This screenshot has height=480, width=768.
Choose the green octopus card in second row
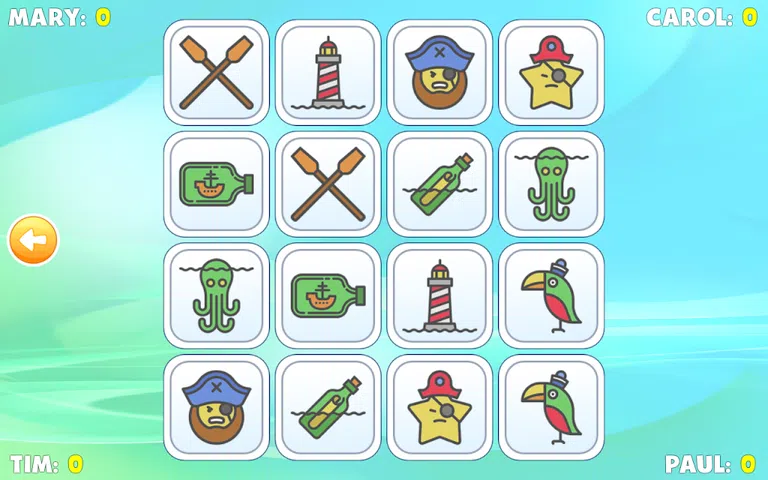(x=551, y=184)
